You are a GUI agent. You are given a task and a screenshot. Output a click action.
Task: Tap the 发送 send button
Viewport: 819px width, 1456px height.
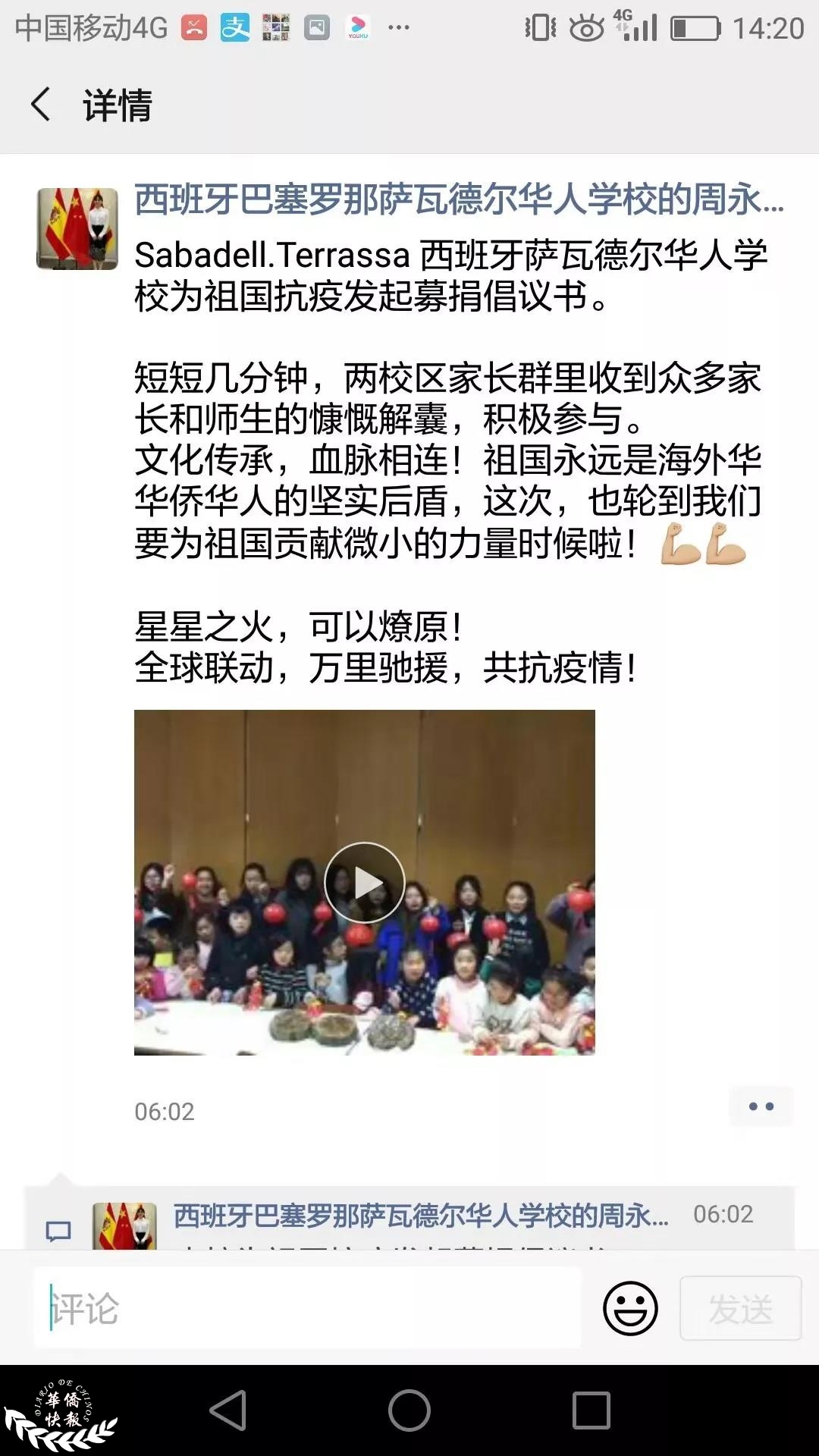pos(740,1308)
